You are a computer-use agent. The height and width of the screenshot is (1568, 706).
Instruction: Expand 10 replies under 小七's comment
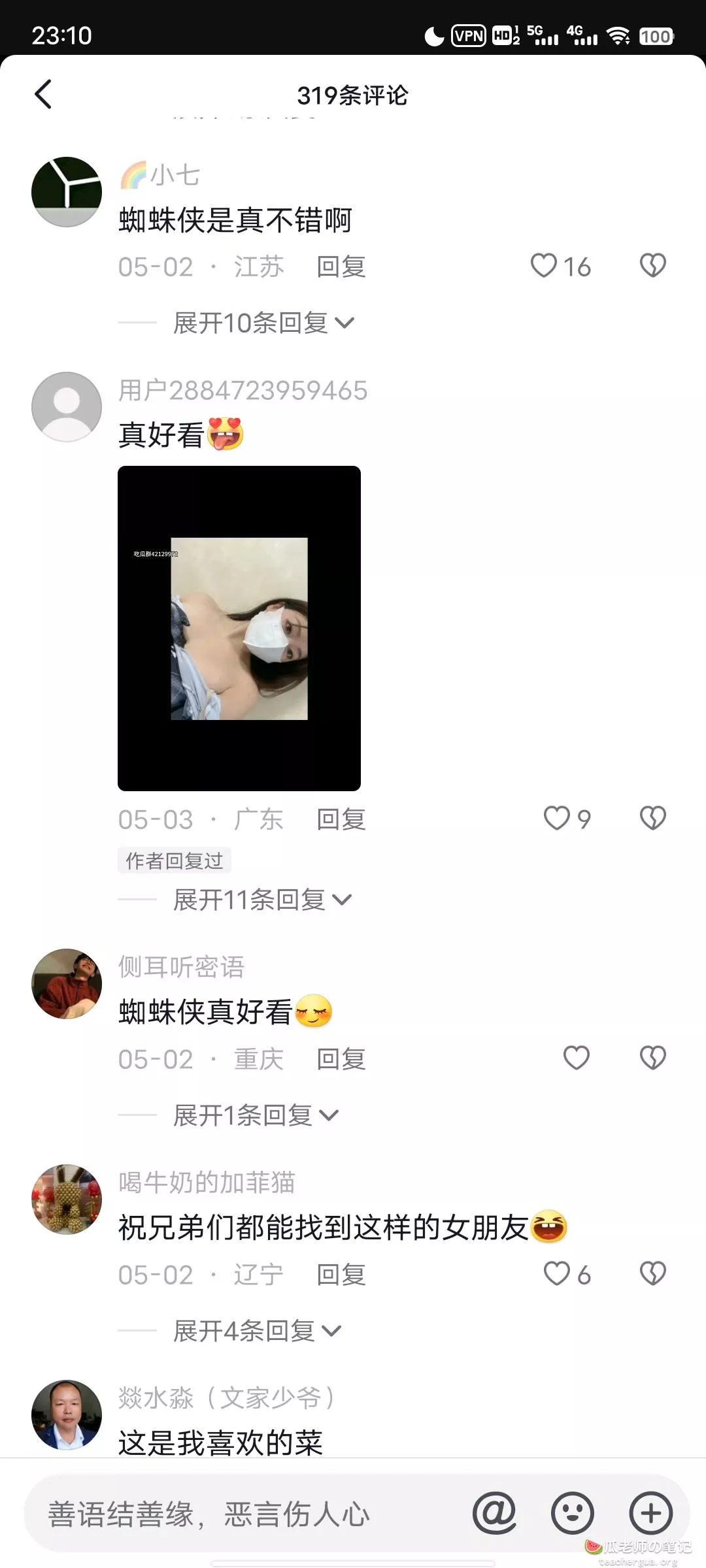(x=263, y=323)
